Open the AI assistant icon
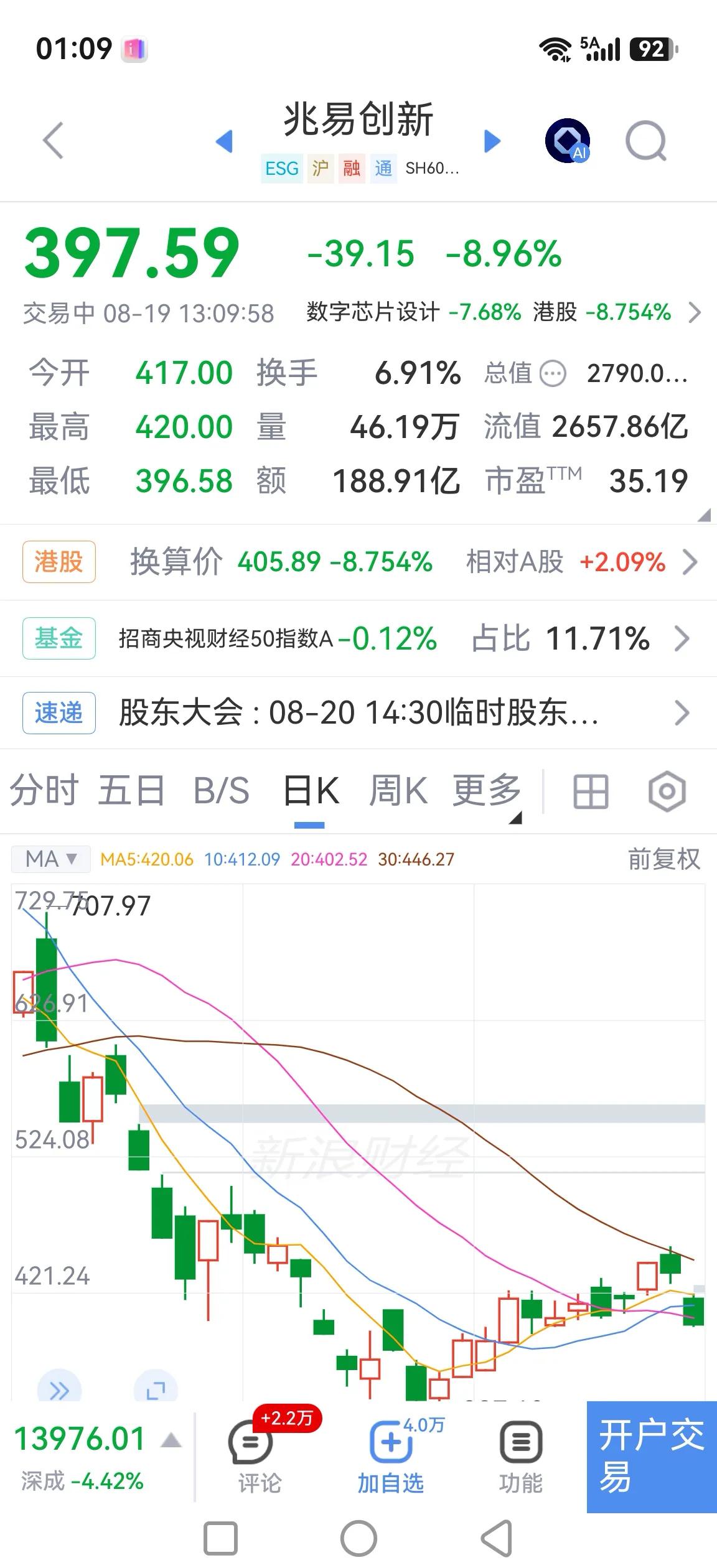 568,141
